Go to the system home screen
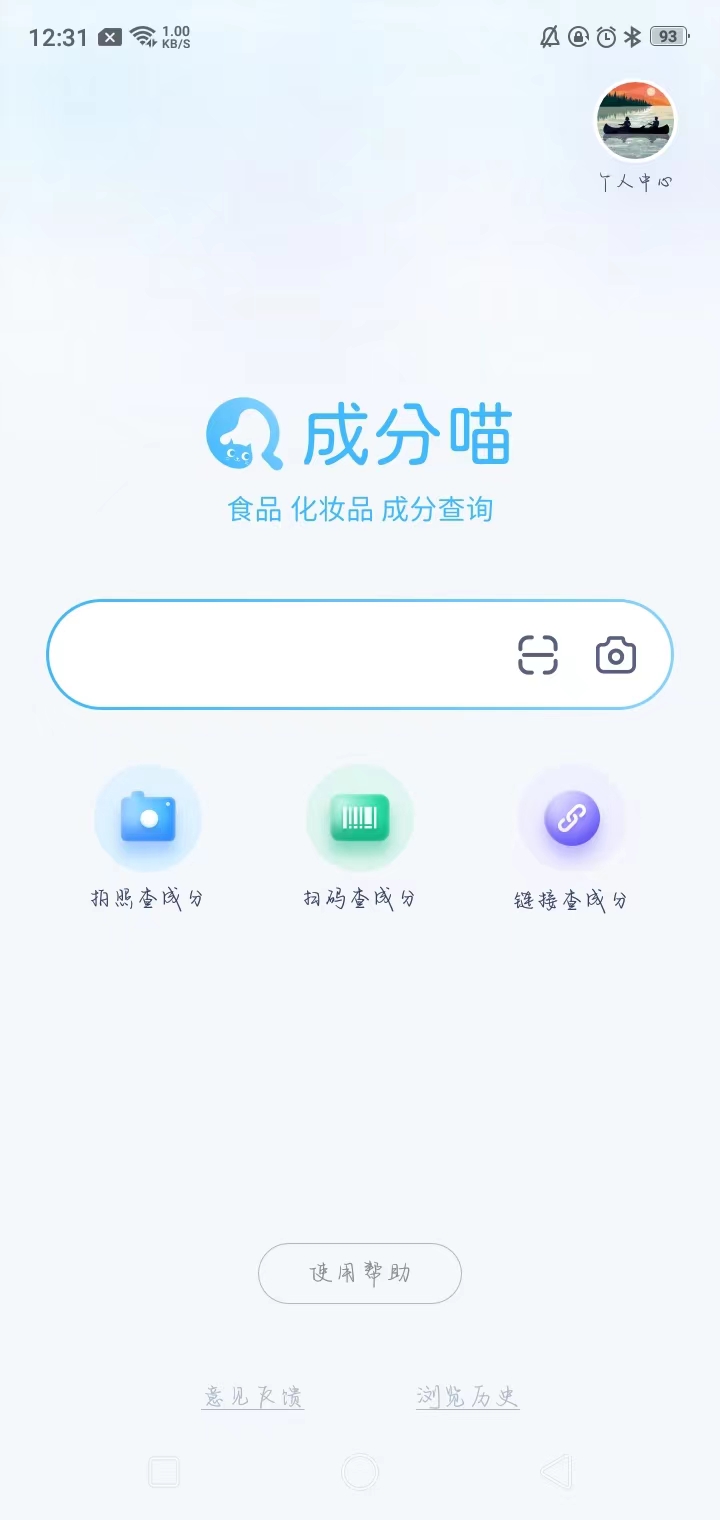 pyautogui.click(x=360, y=1472)
